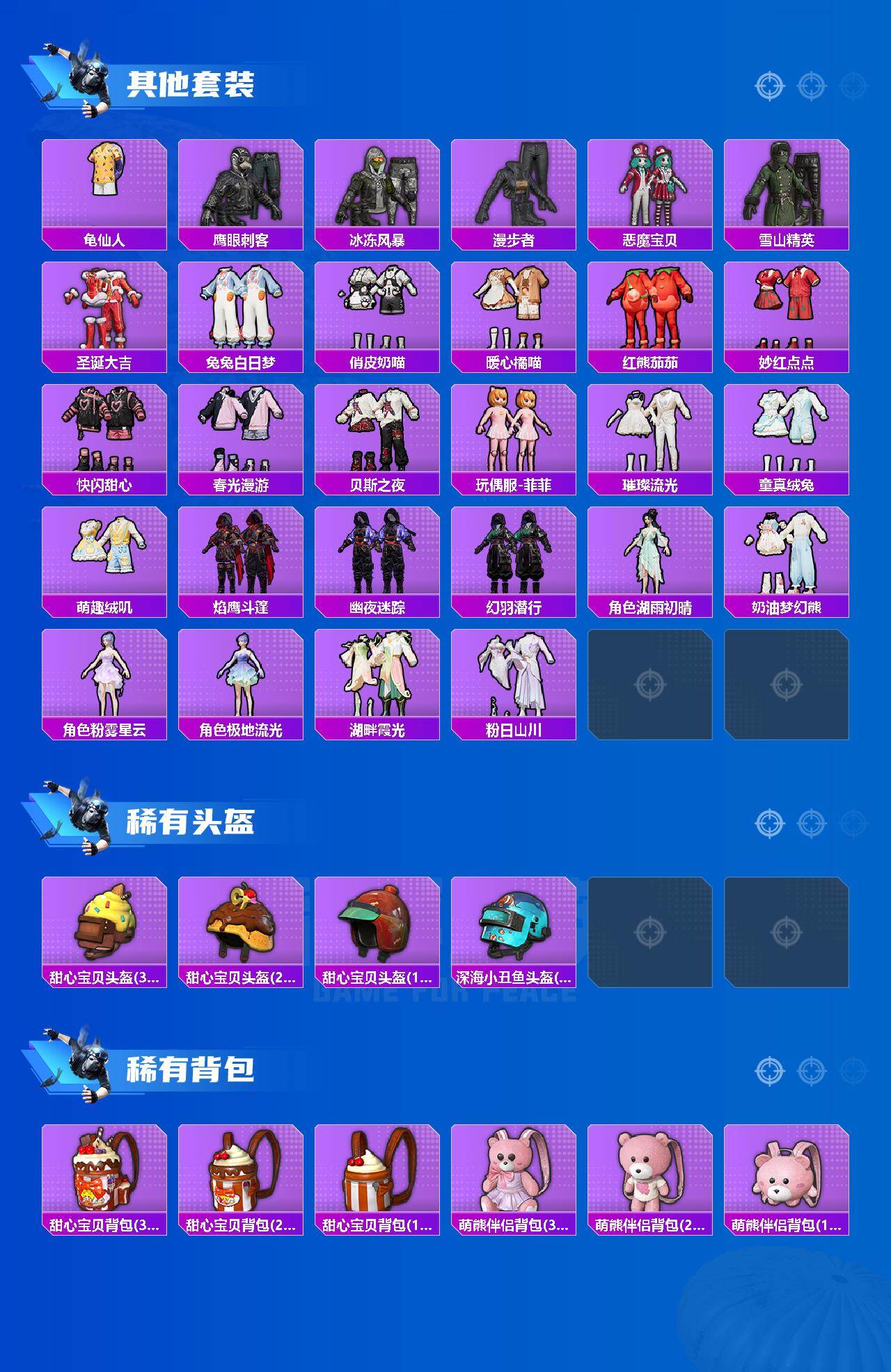This screenshot has width=891, height=1372.
Task: Click the middle crosshair icon near 其他套装 title
Action: click(x=810, y=87)
